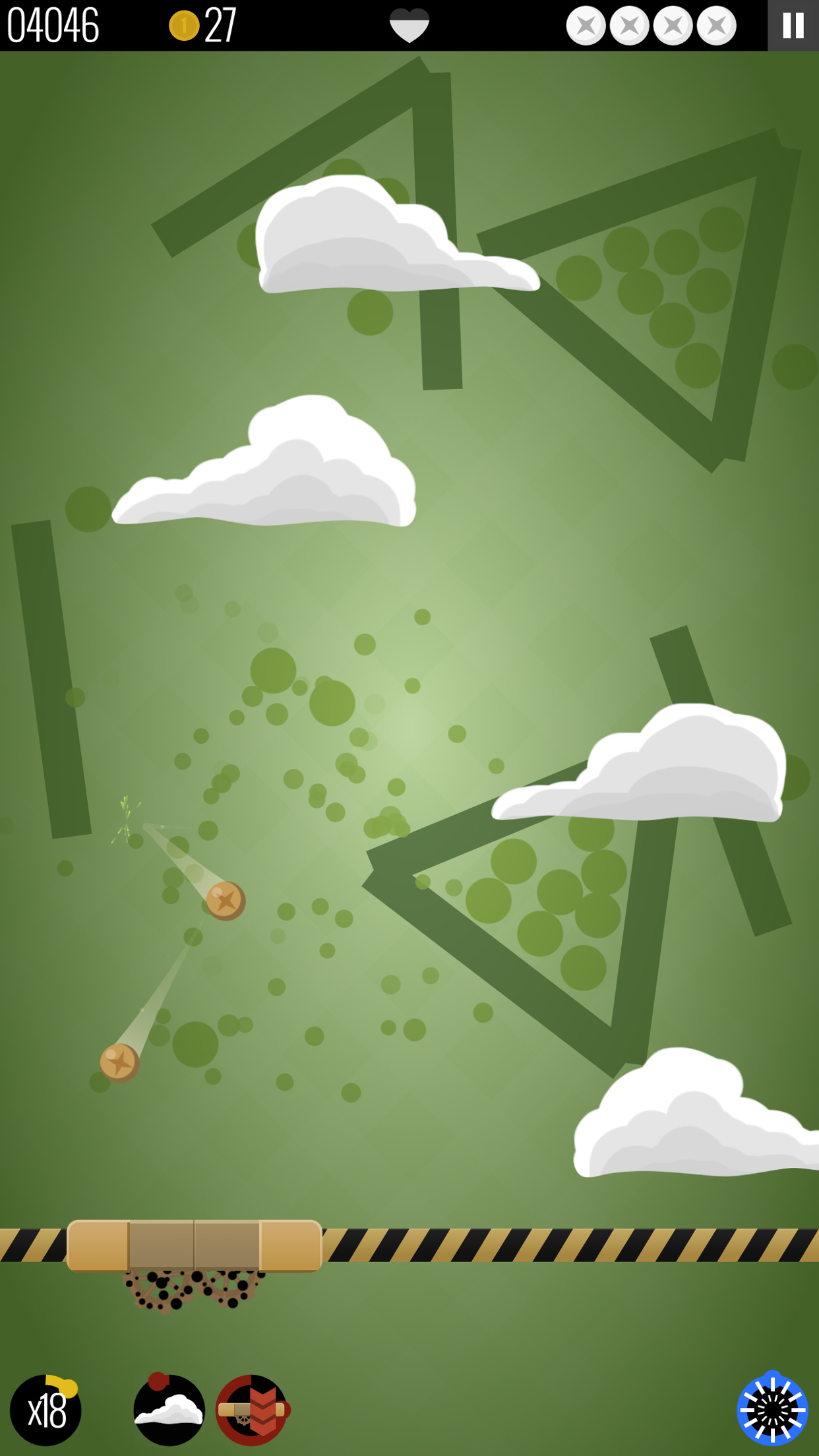Image resolution: width=819 pixels, height=1456 pixels.
Task: Trigger the blue burst power-up
Action: click(772, 1409)
